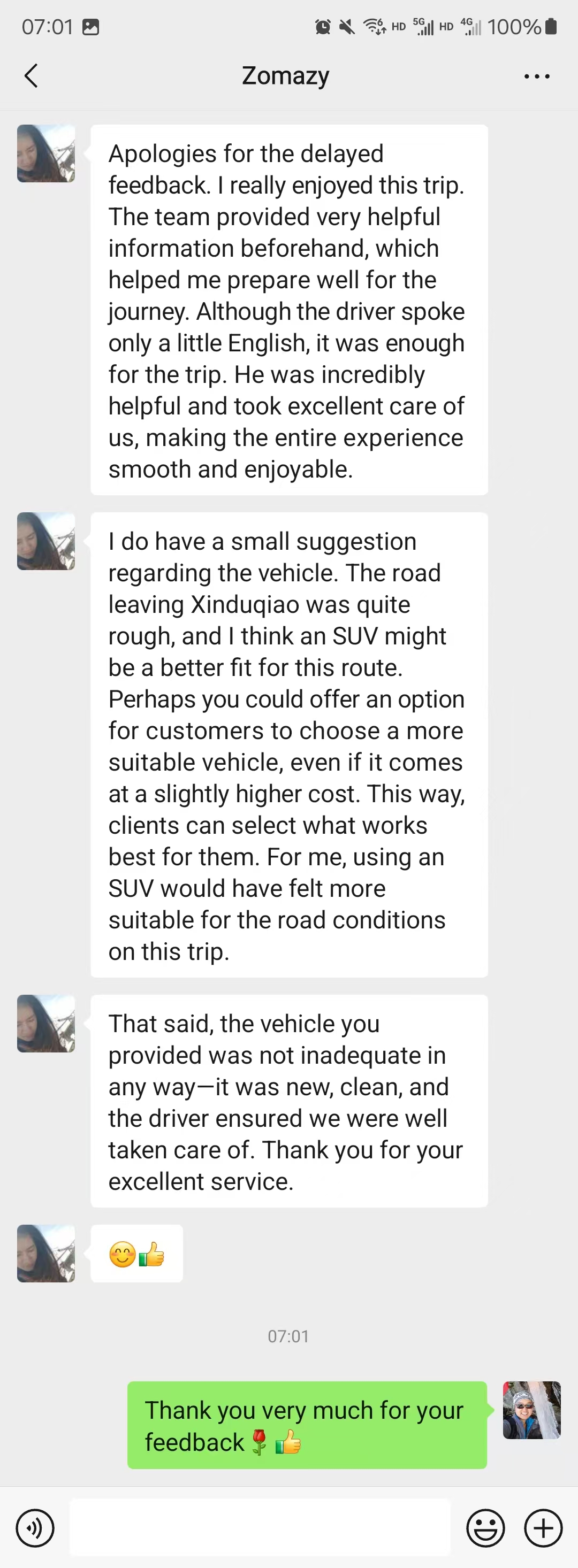
Task: Toggle the alarm indicator in status bar
Action: click(x=322, y=27)
